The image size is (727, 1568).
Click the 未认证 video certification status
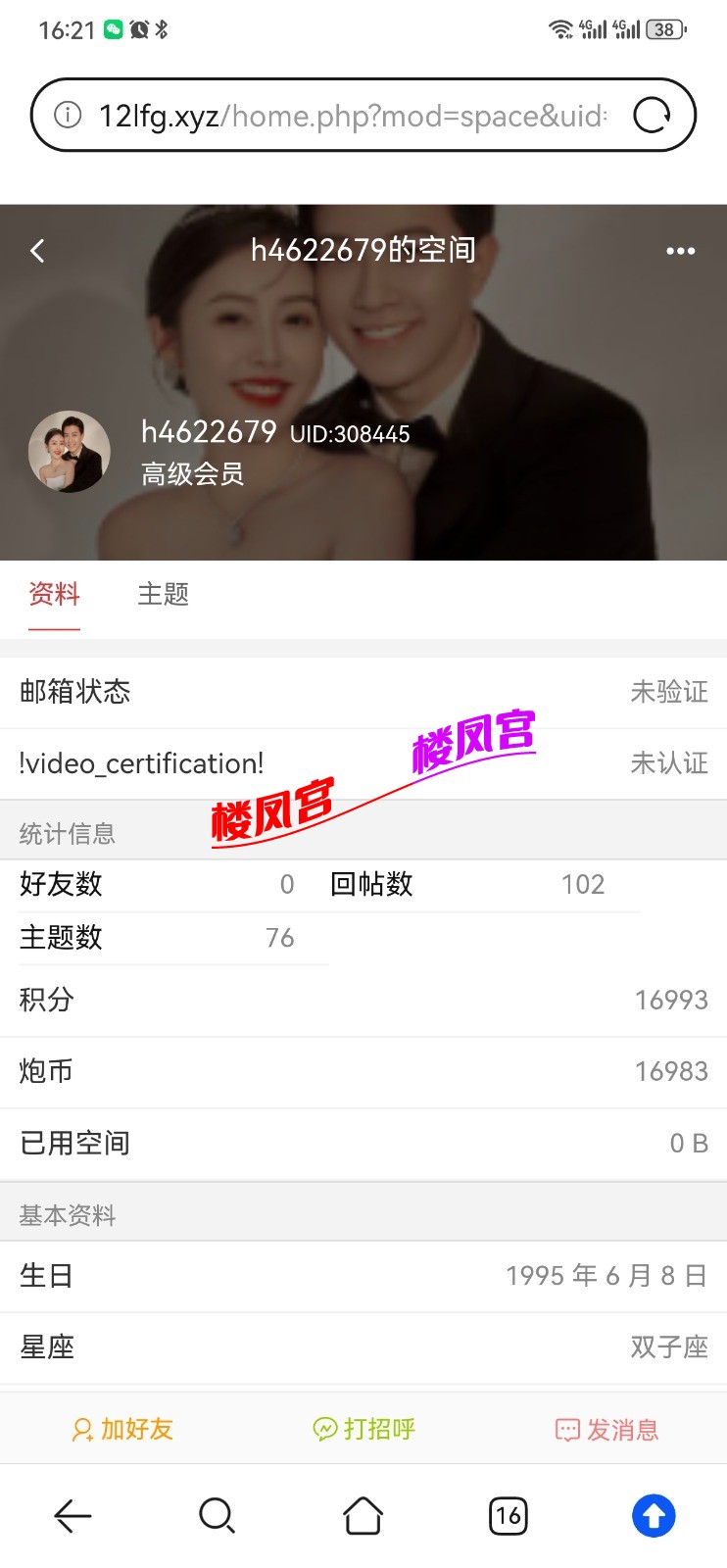coord(670,762)
